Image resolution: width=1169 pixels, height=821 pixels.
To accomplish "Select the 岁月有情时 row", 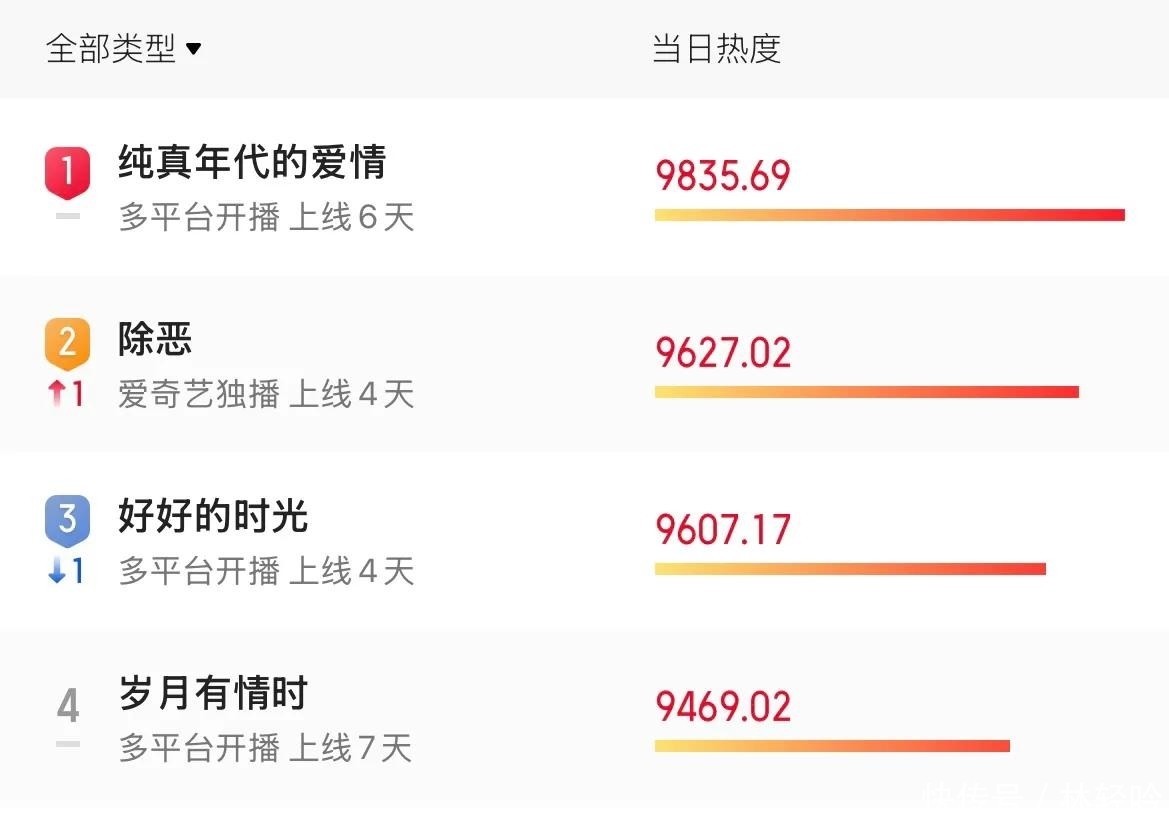I will coord(584,717).
